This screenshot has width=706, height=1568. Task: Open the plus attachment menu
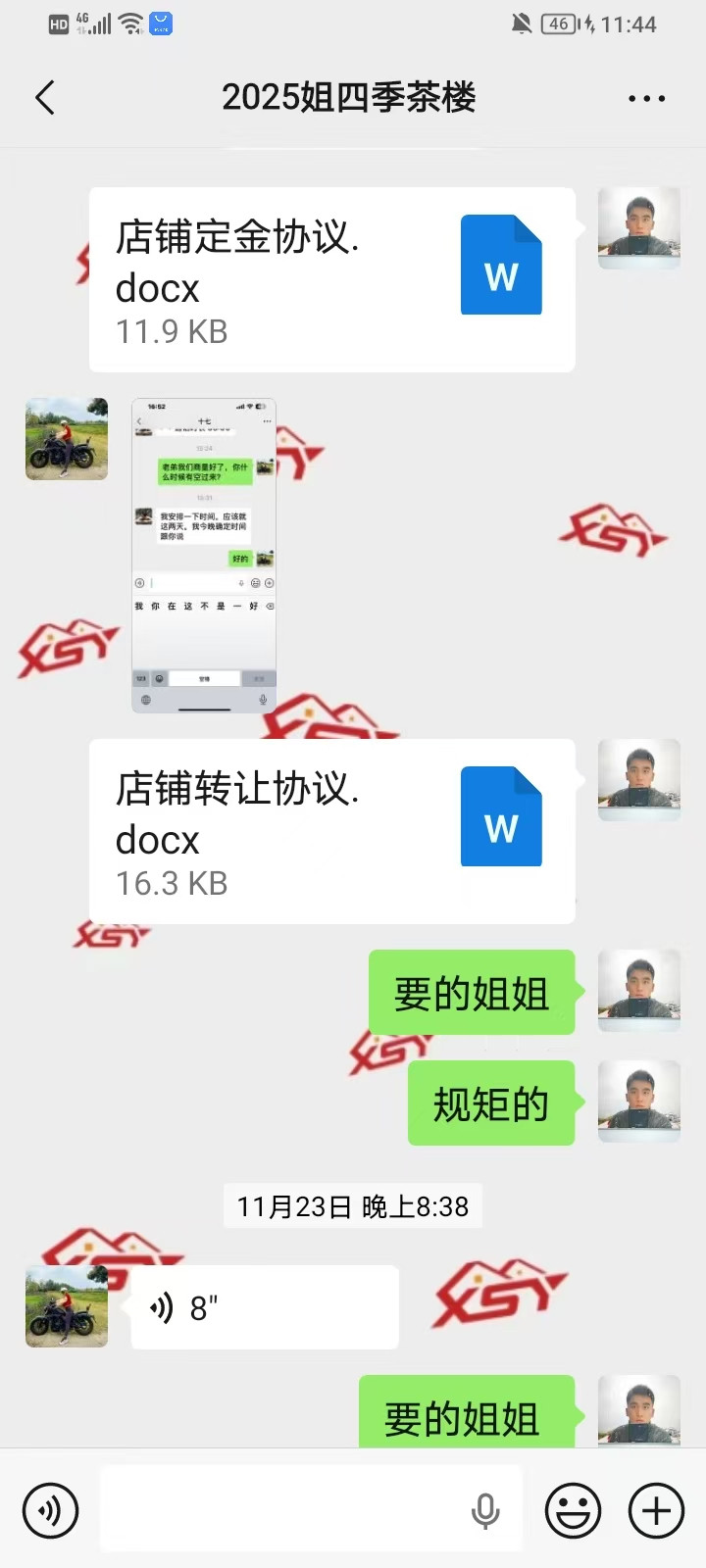pyautogui.click(x=656, y=1510)
